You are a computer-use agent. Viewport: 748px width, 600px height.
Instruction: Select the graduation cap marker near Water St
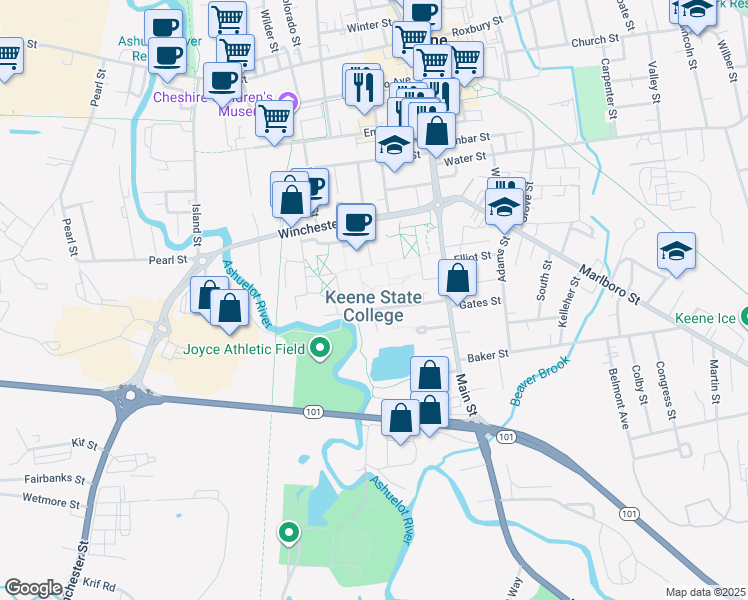coord(395,146)
